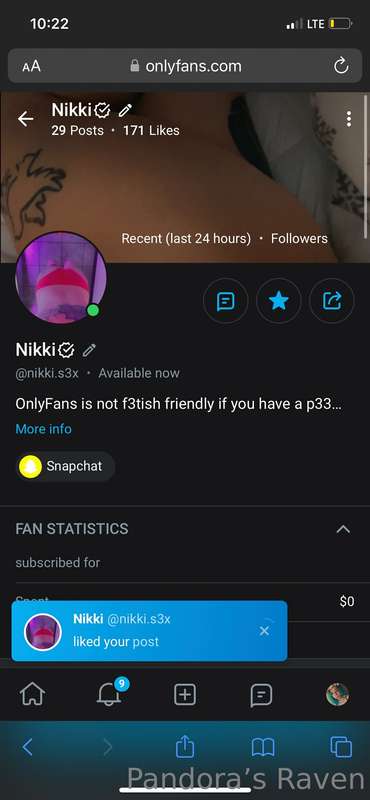Screen dimensions: 370x800
Task: Open Safari's bookmarks book icon
Action: tap(263, 747)
